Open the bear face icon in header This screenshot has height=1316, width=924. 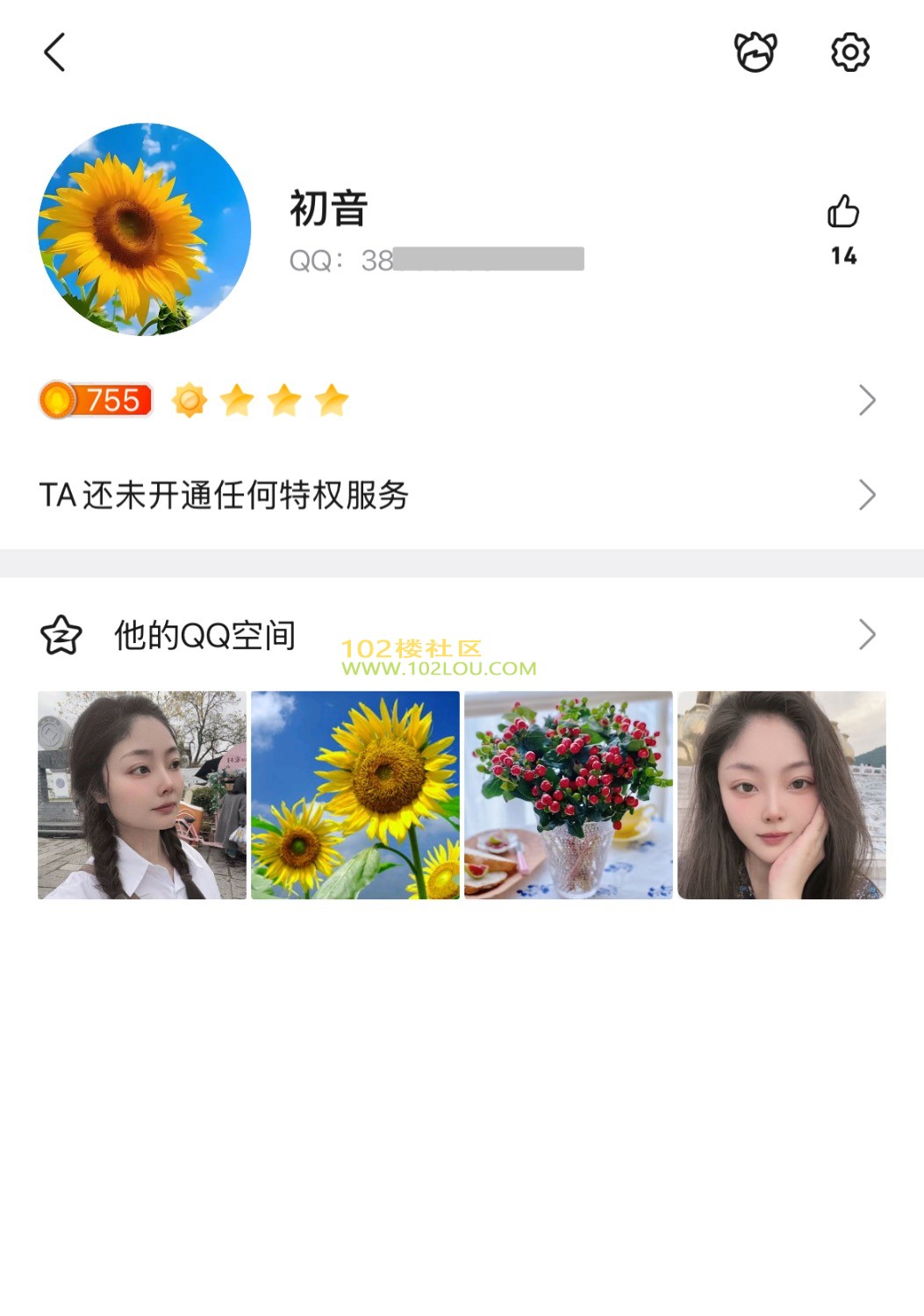coord(756,53)
